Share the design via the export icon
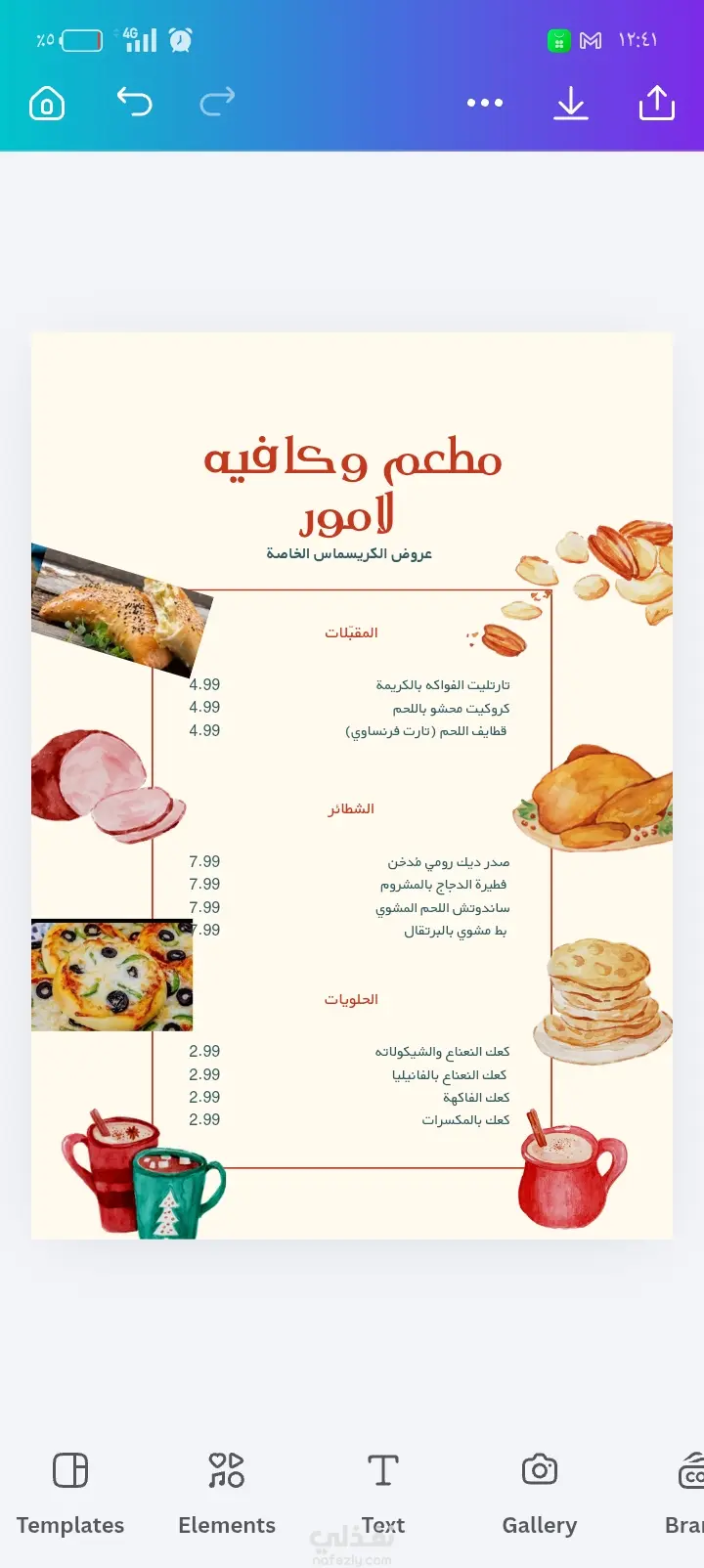This screenshot has height=1568, width=704. [657, 103]
